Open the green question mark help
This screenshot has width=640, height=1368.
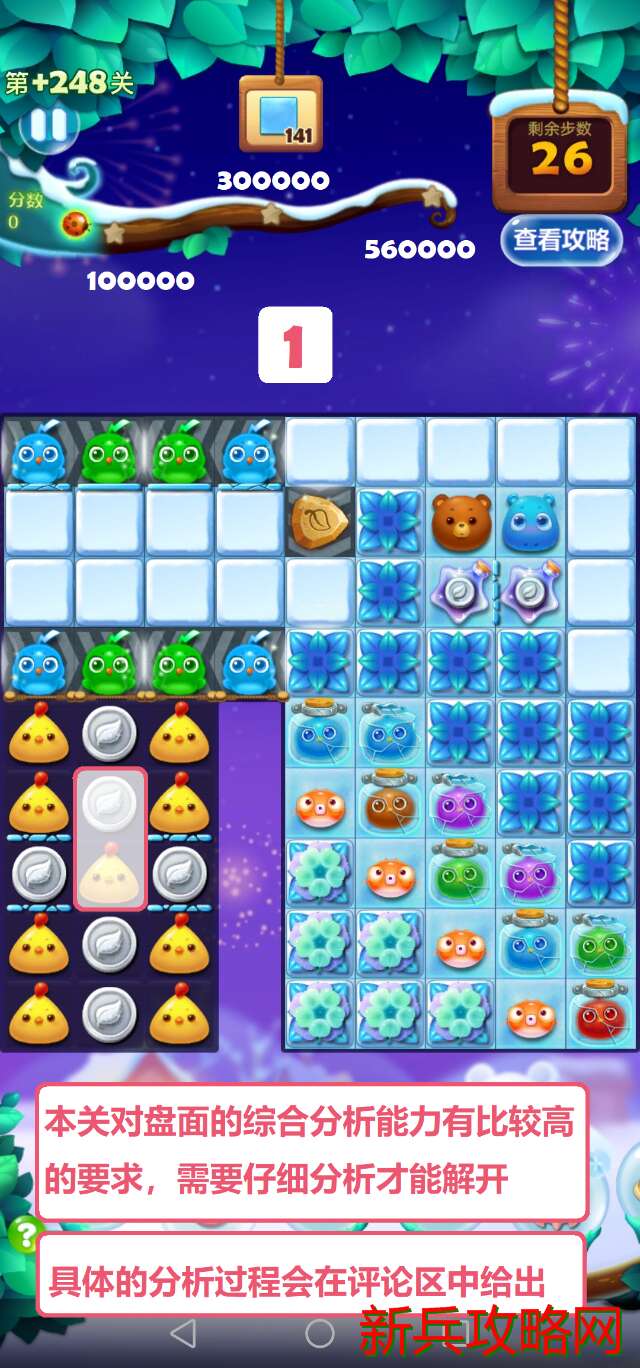(23, 1233)
